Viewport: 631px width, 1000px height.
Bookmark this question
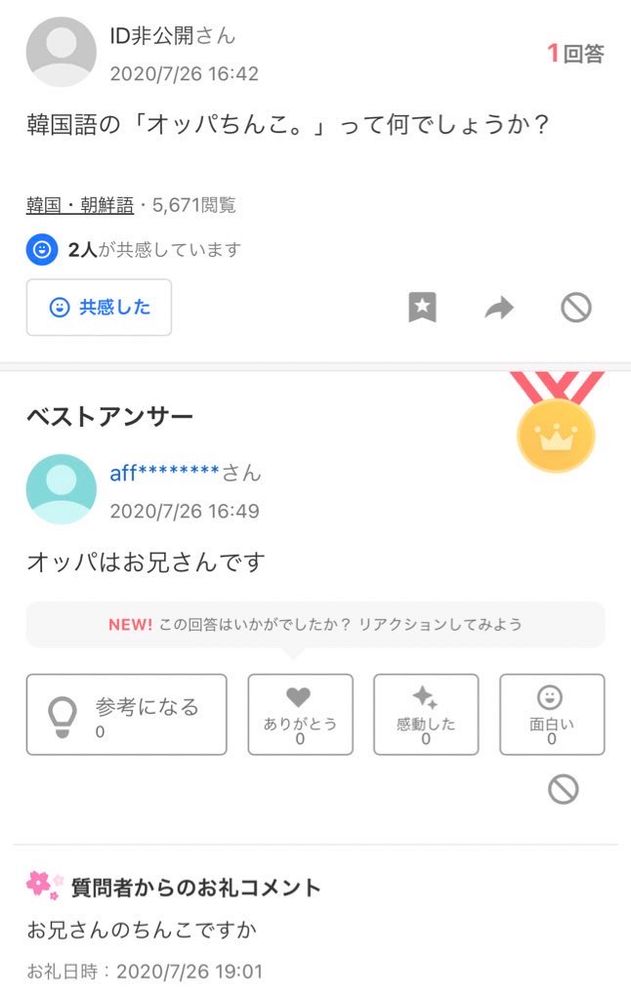coord(423,307)
